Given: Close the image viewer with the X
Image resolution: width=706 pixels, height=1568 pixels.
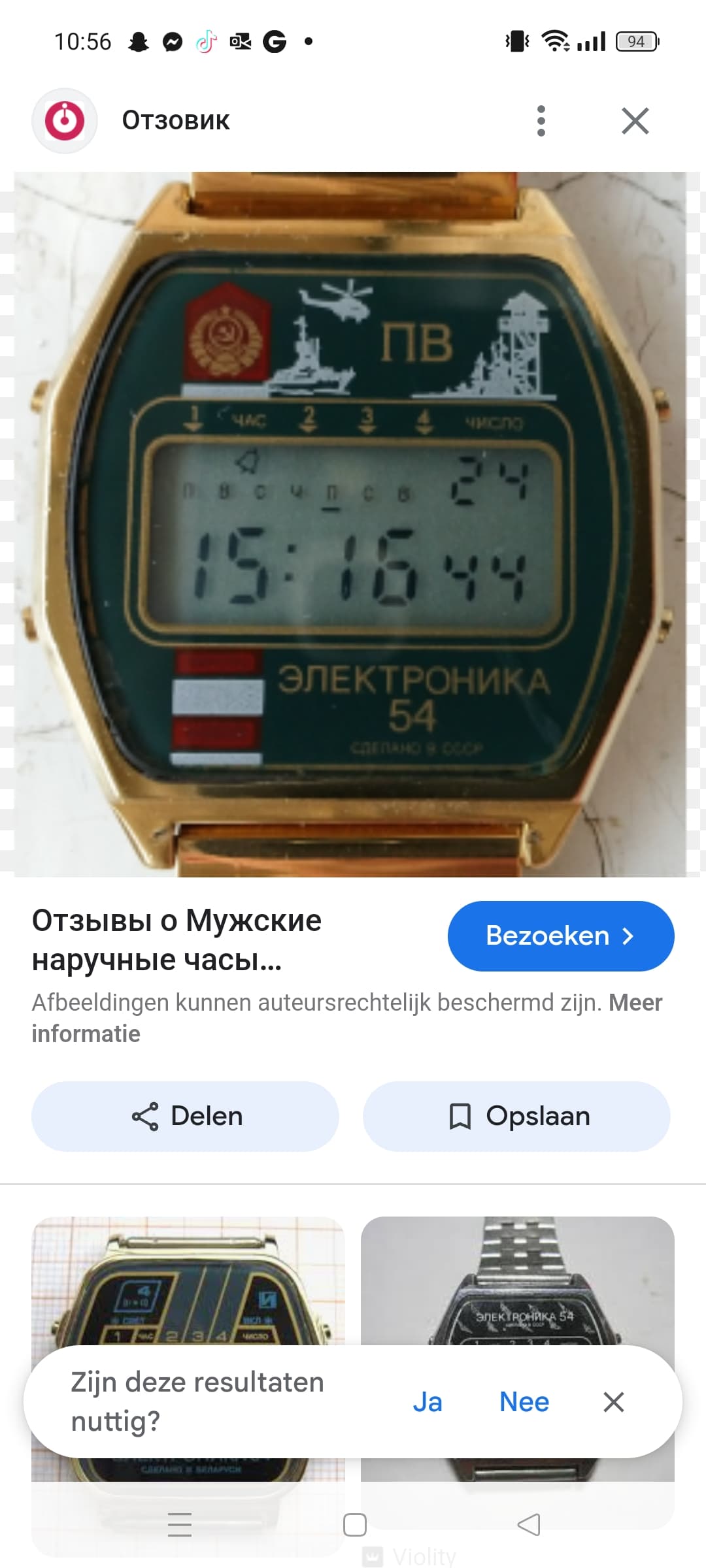Looking at the screenshot, I should (x=635, y=121).
